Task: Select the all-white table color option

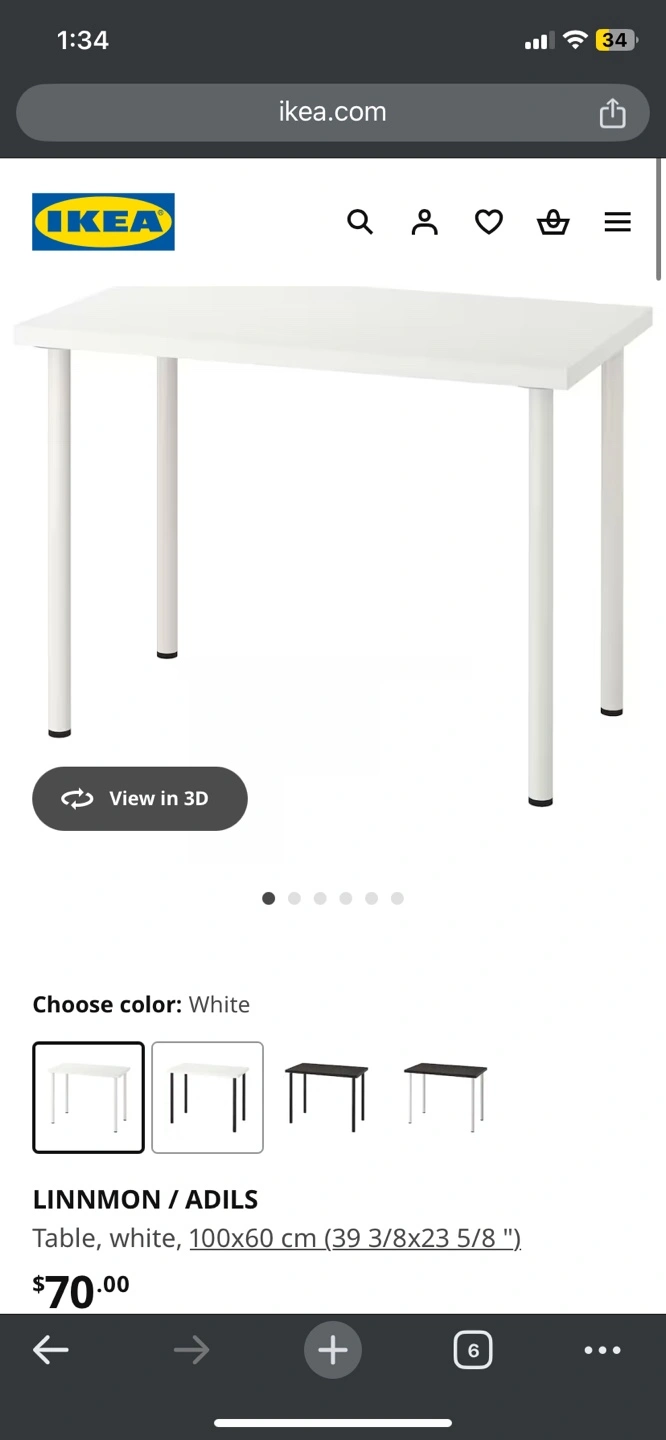Action: pyautogui.click(x=88, y=1097)
